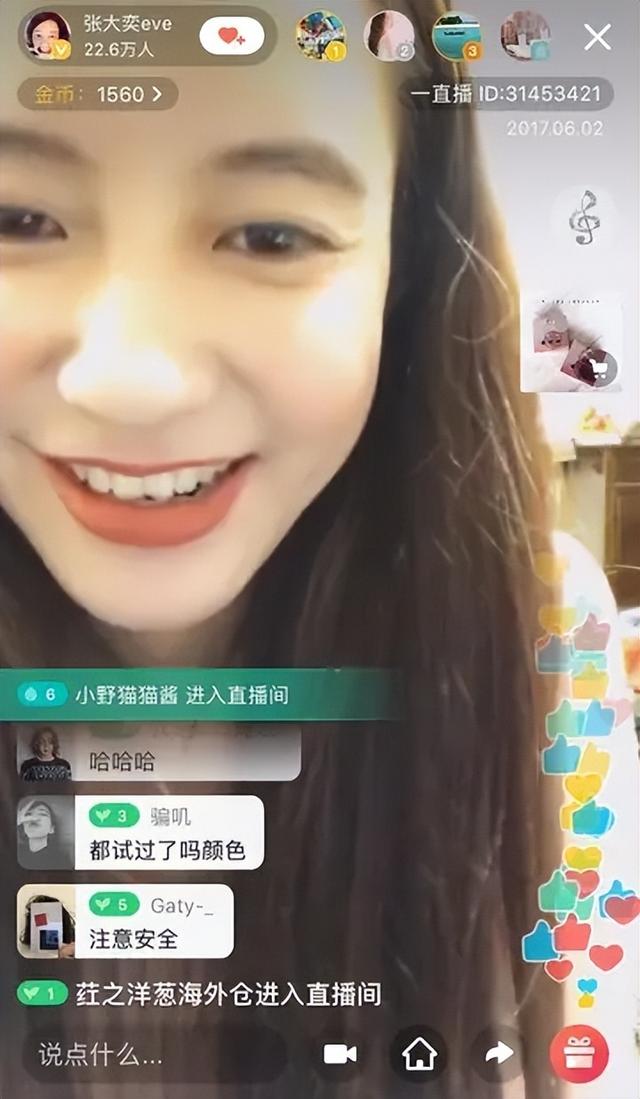View the third-ranked viewer avatar
The height and width of the screenshot is (1099, 640).
(457, 36)
